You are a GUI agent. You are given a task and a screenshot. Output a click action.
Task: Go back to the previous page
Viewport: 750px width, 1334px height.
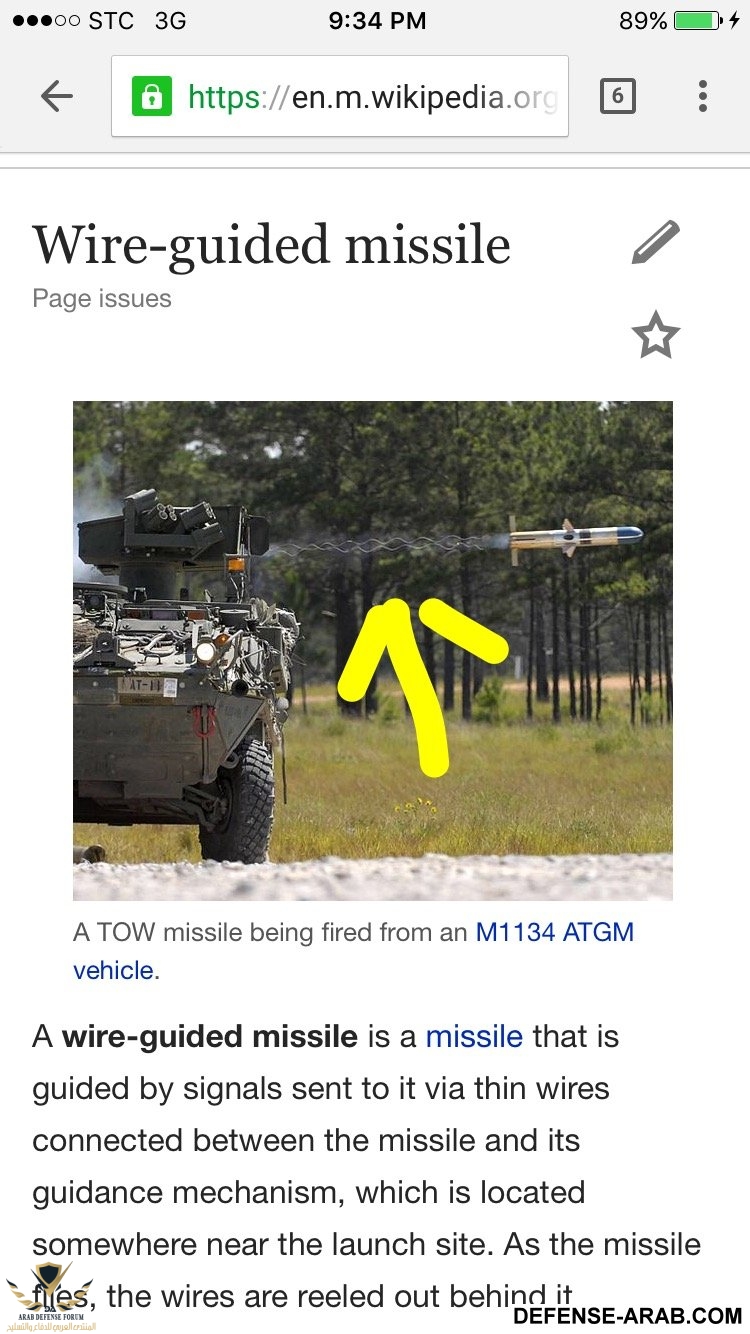[x=57, y=96]
